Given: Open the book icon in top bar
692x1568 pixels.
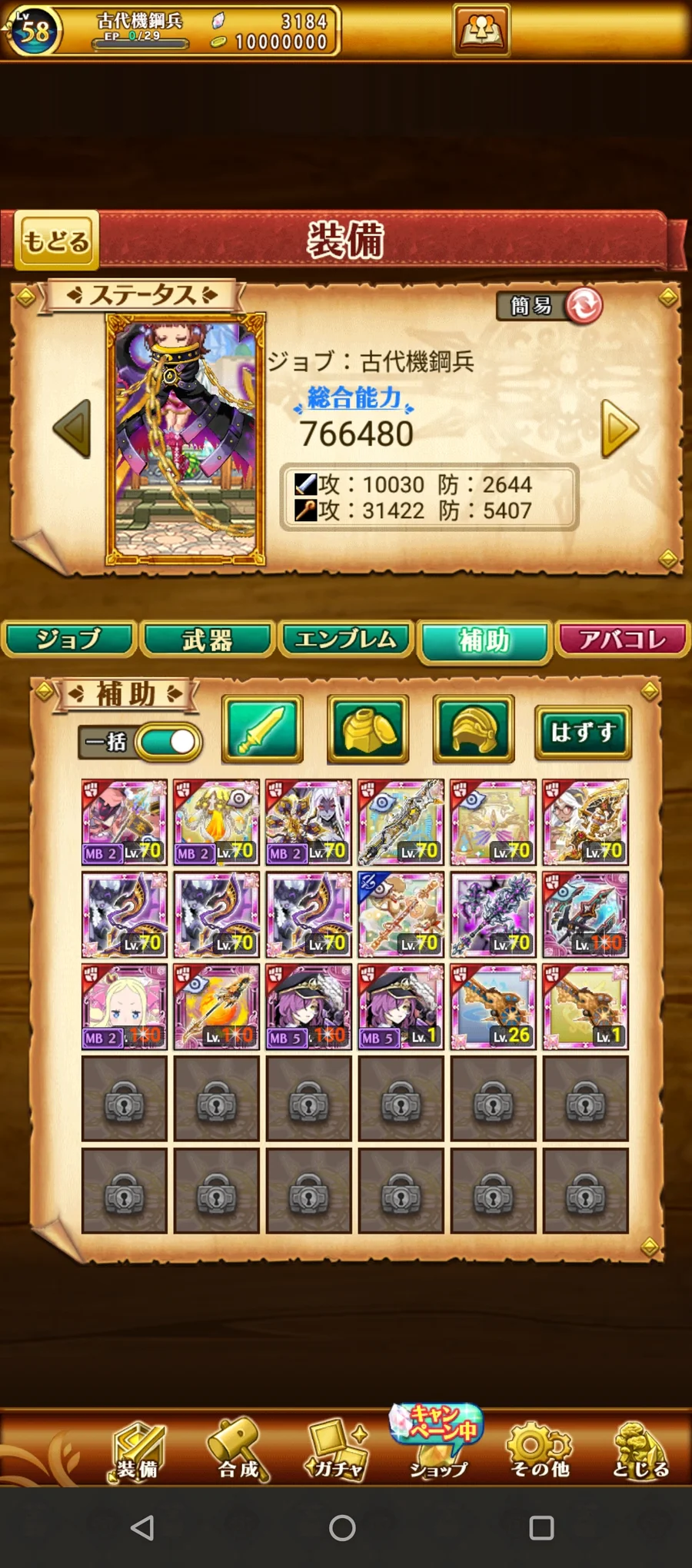Looking at the screenshot, I should [481, 31].
